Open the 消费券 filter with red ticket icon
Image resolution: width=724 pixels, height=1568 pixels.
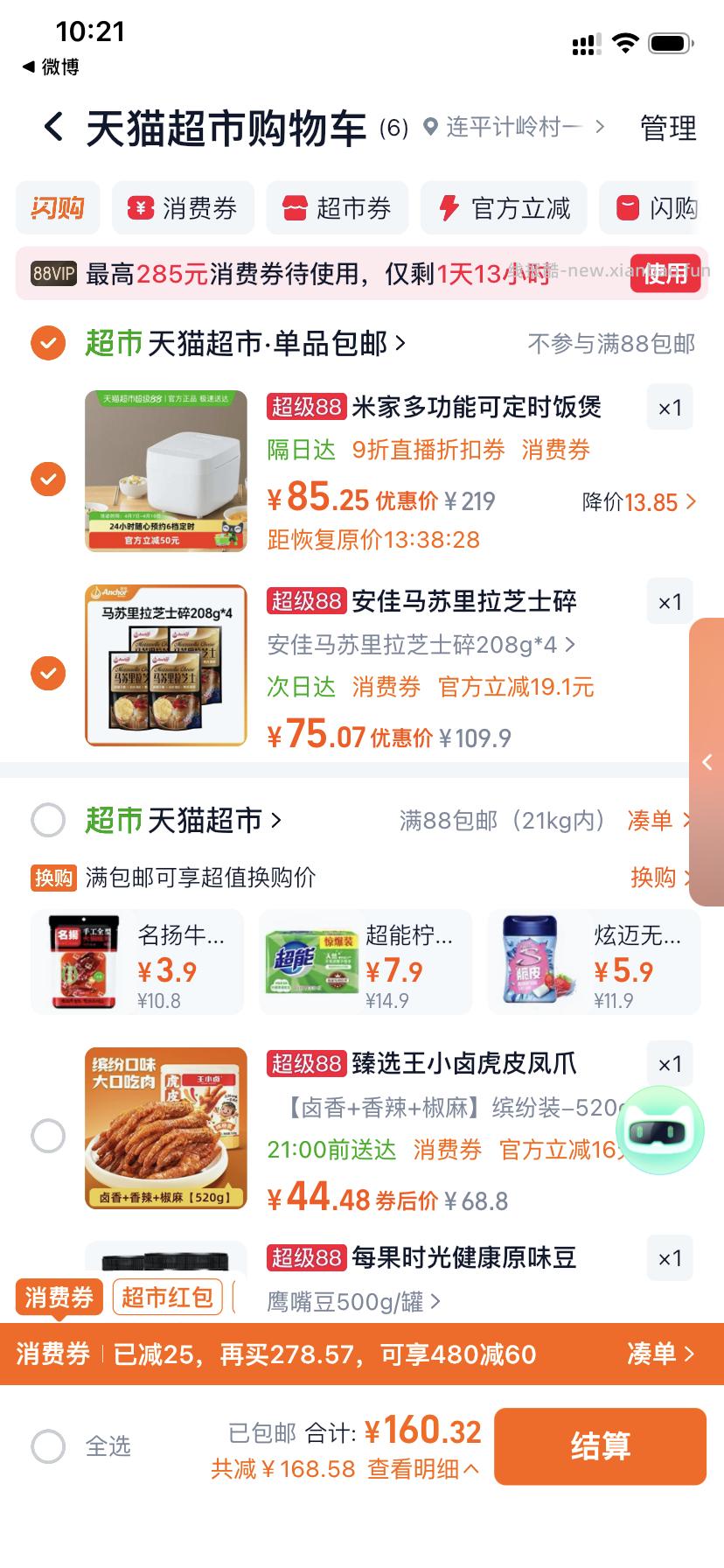[x=183, y=207]
